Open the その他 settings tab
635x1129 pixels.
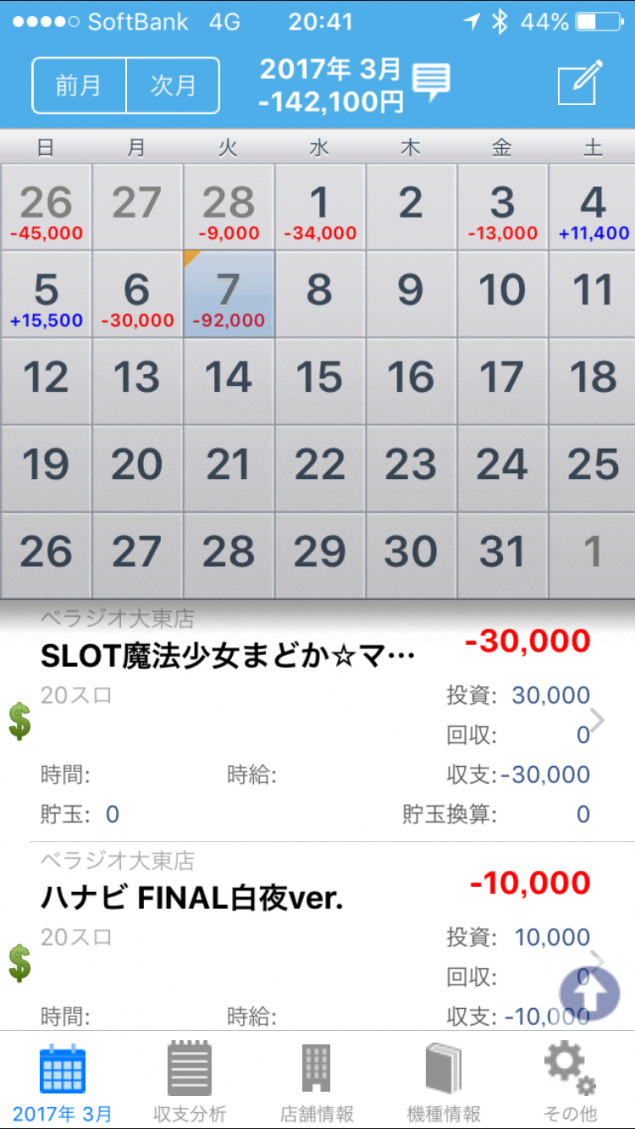570,1081
